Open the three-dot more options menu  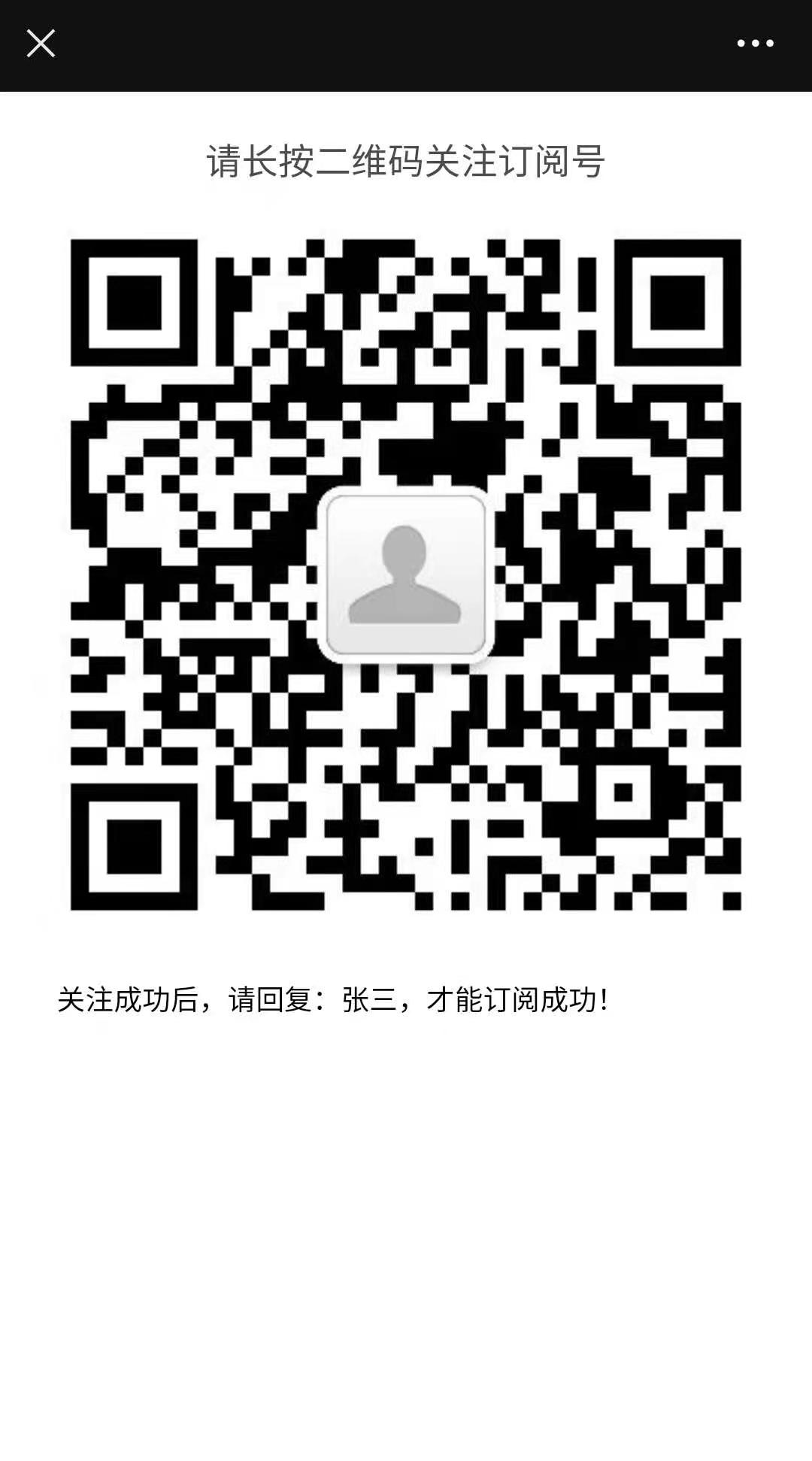tap(755, 44)
